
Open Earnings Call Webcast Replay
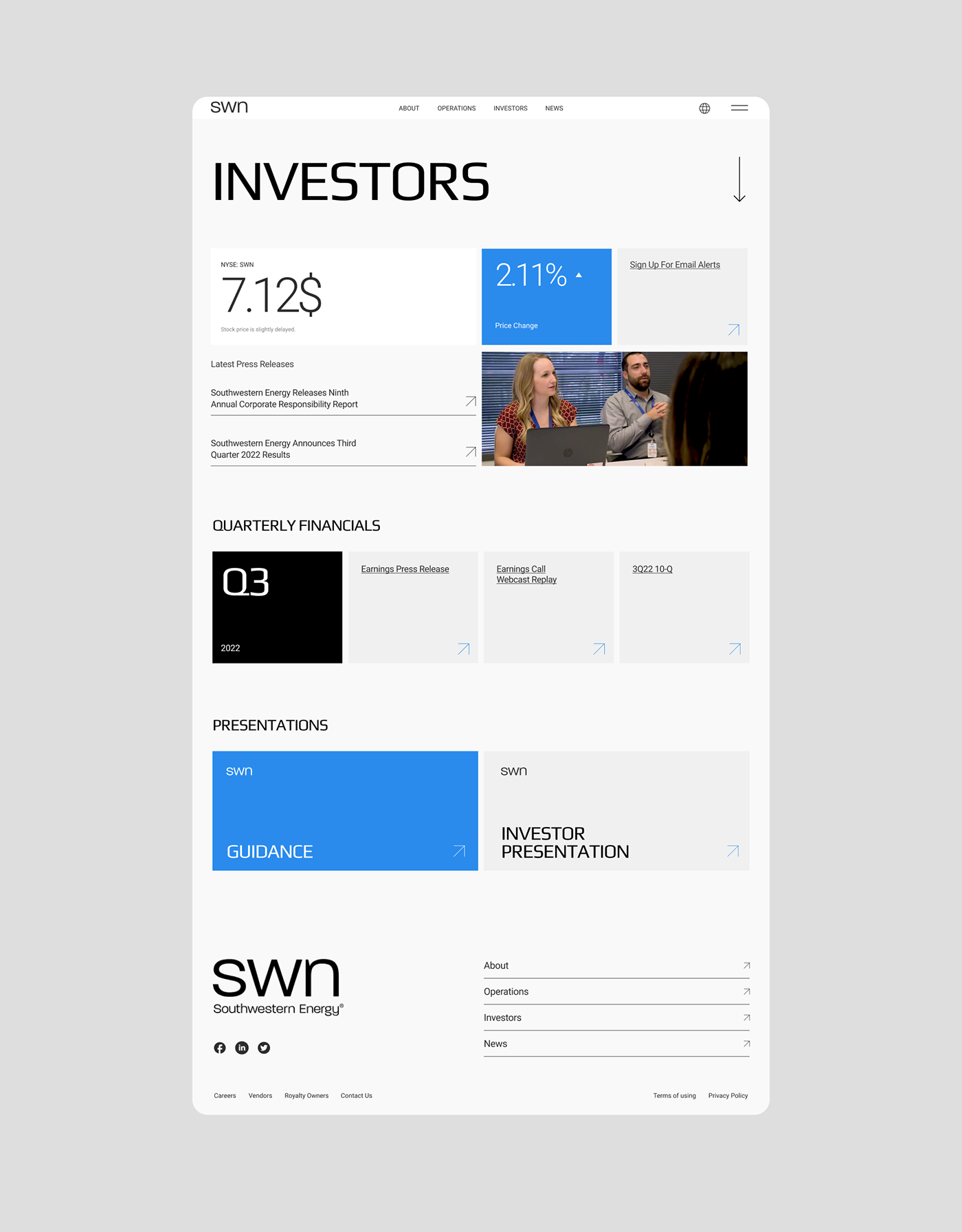526,574
